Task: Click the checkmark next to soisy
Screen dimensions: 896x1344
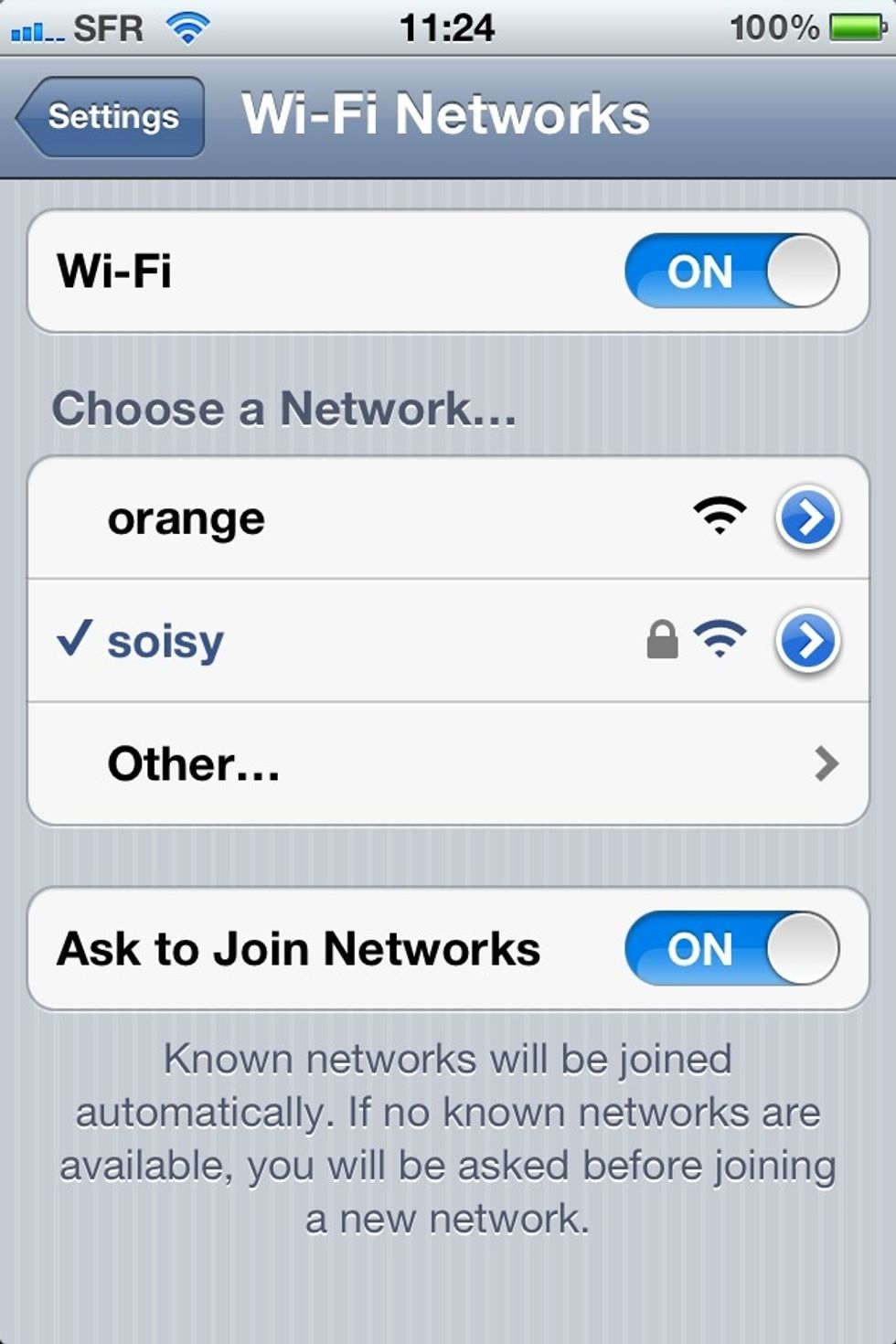Action: (x=79, y=639)
